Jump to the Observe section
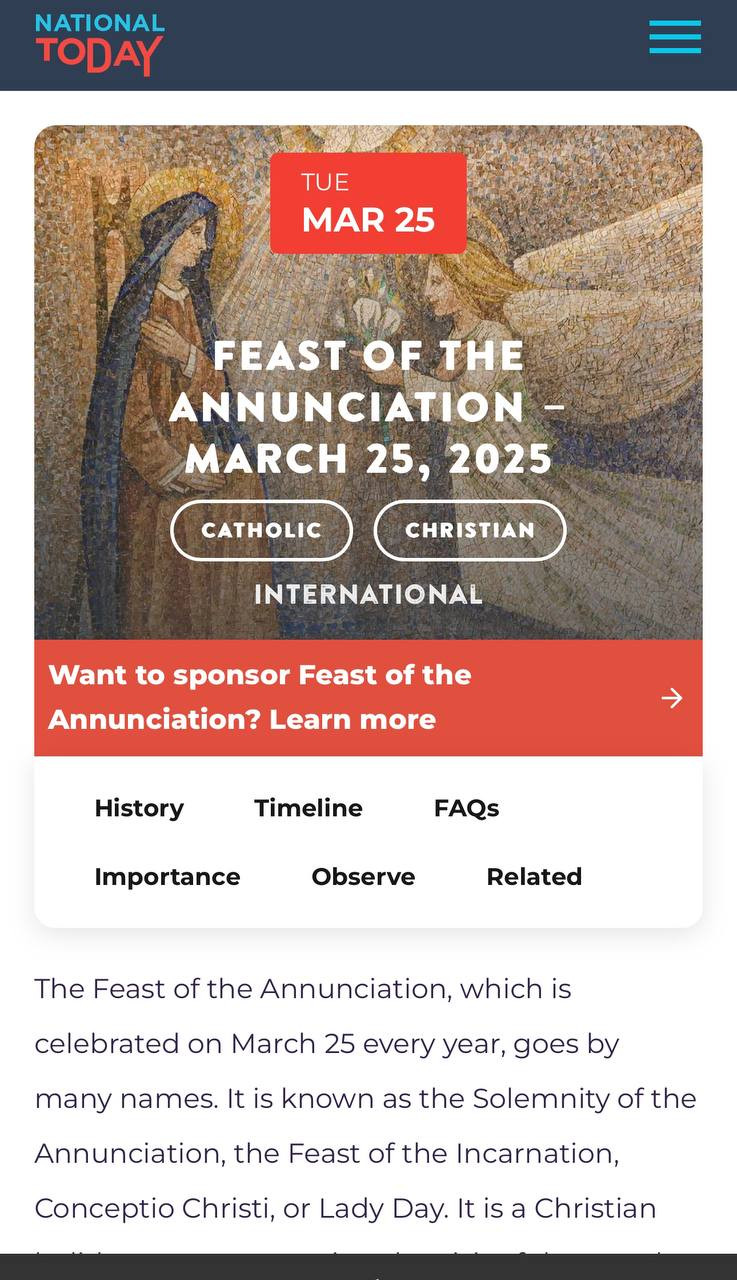The height and width of the screenshot is (1280, 737). click(363, 877)
